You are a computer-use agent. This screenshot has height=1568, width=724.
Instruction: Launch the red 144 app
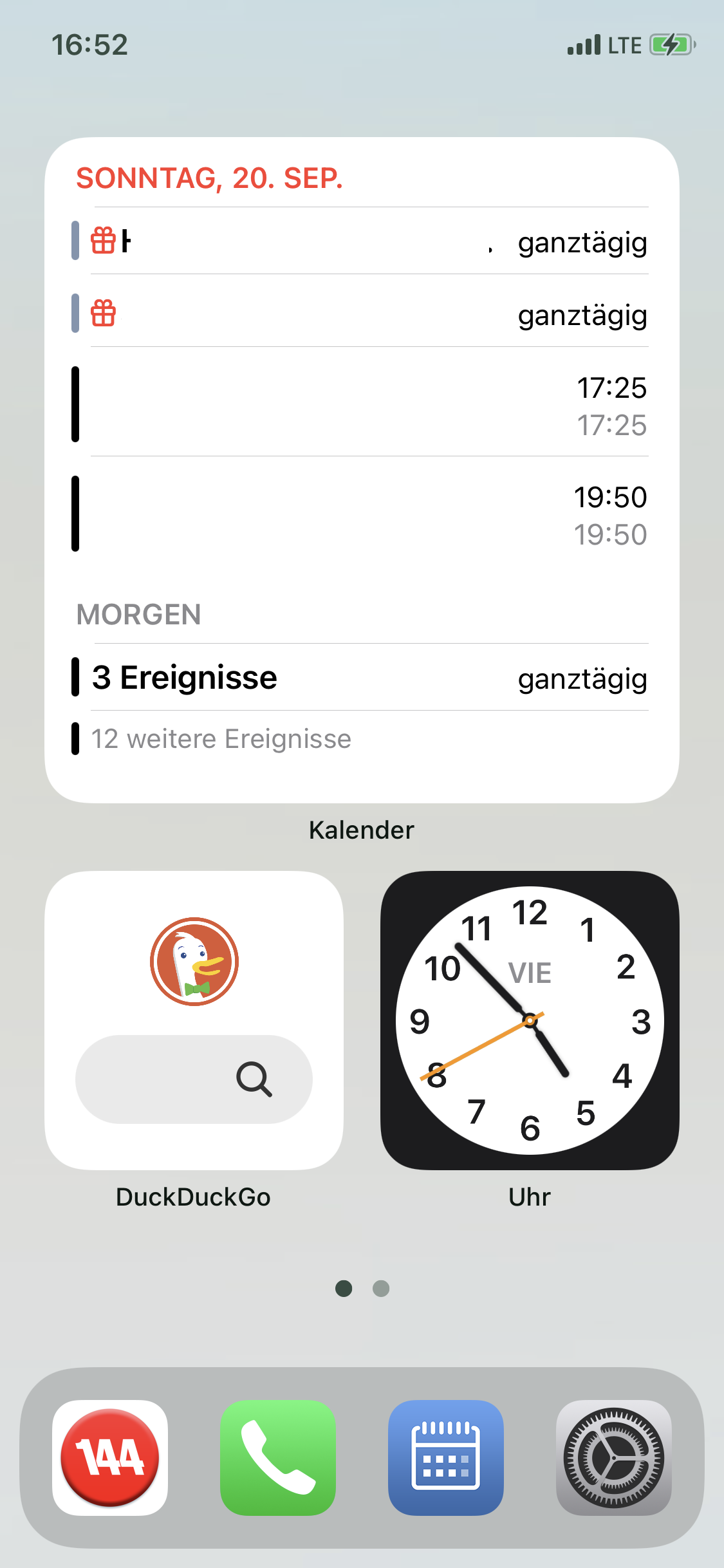point(110,1458)
